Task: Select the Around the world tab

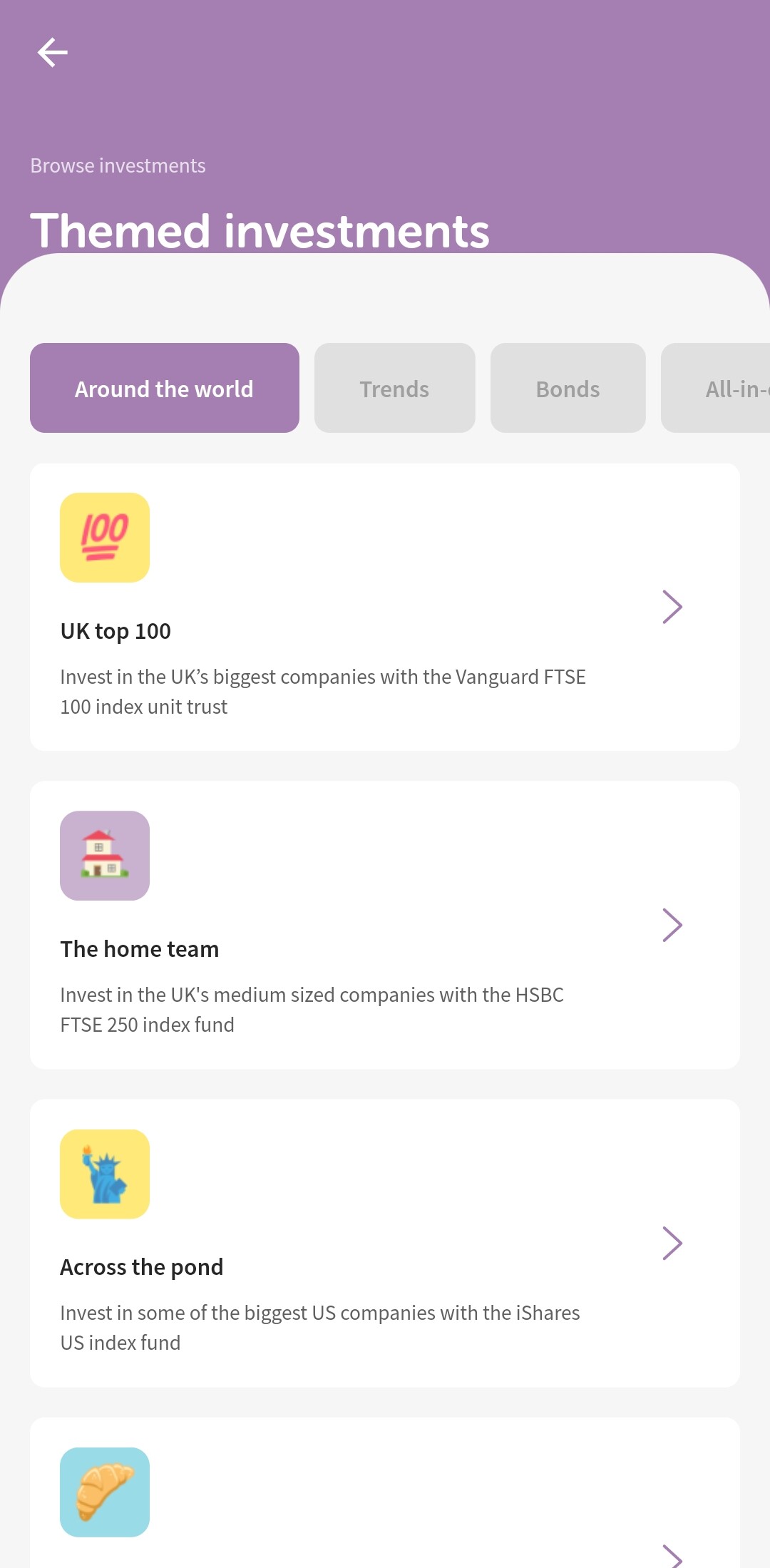Action: [x=164, y=388]
